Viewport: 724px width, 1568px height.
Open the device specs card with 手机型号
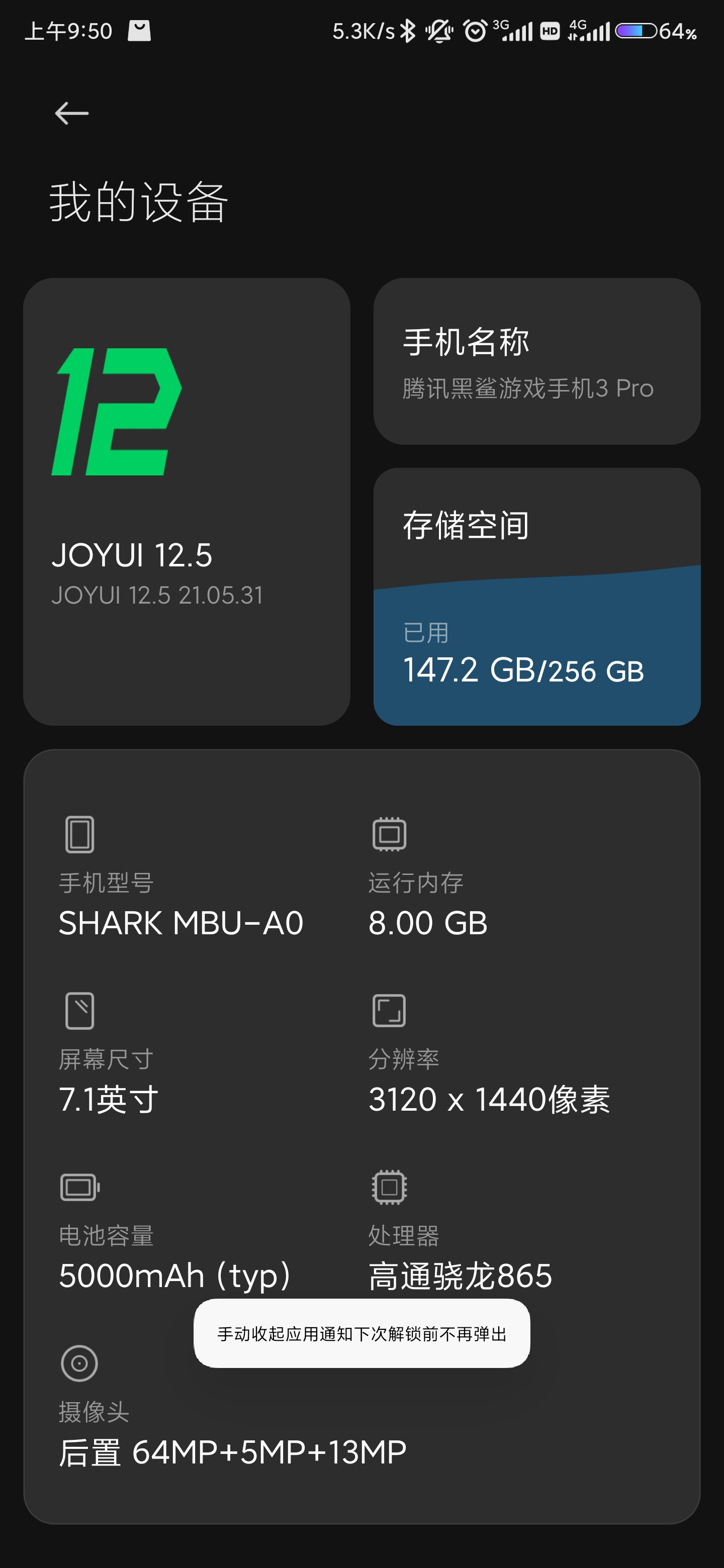361,1136
